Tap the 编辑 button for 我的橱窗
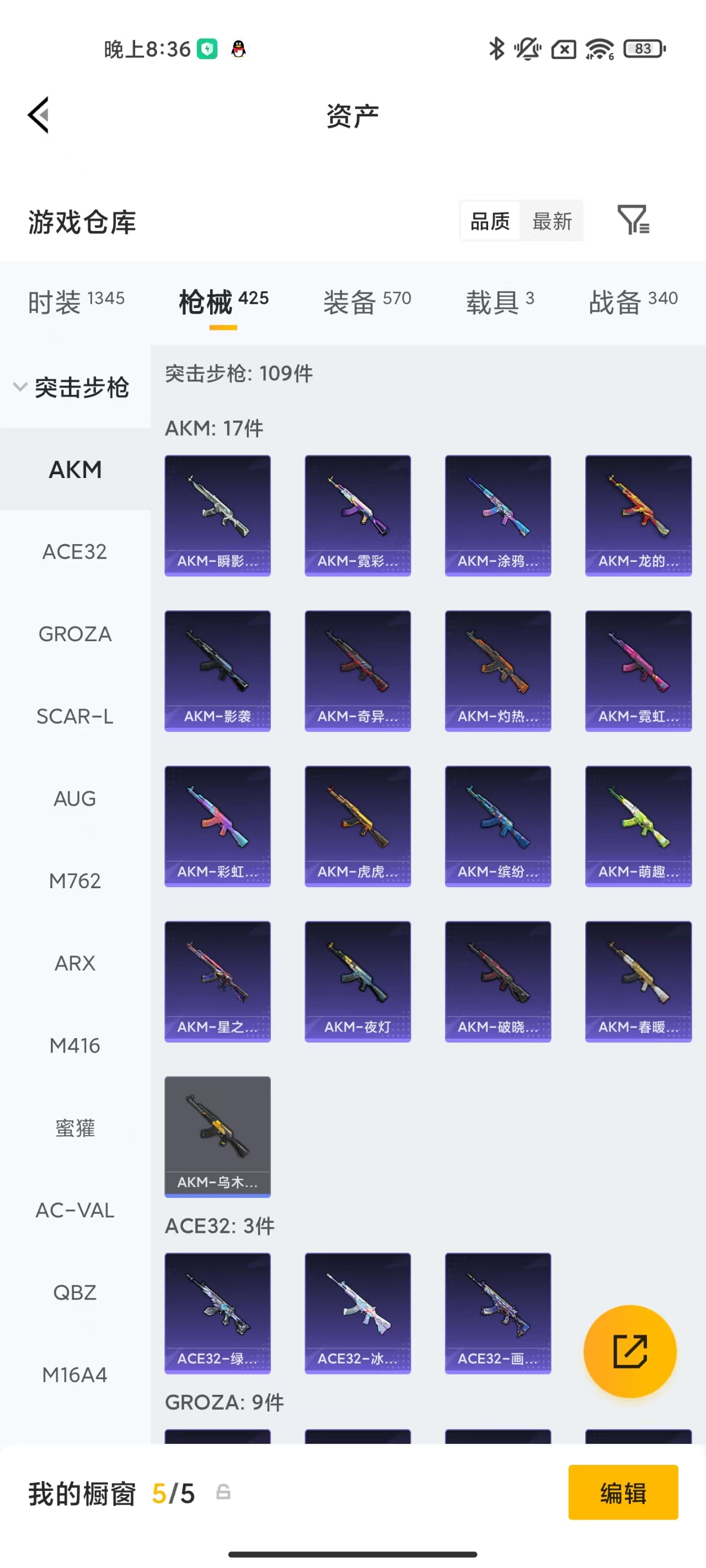The width and height of the screenshot is (706, 1568). (623, 1492)
